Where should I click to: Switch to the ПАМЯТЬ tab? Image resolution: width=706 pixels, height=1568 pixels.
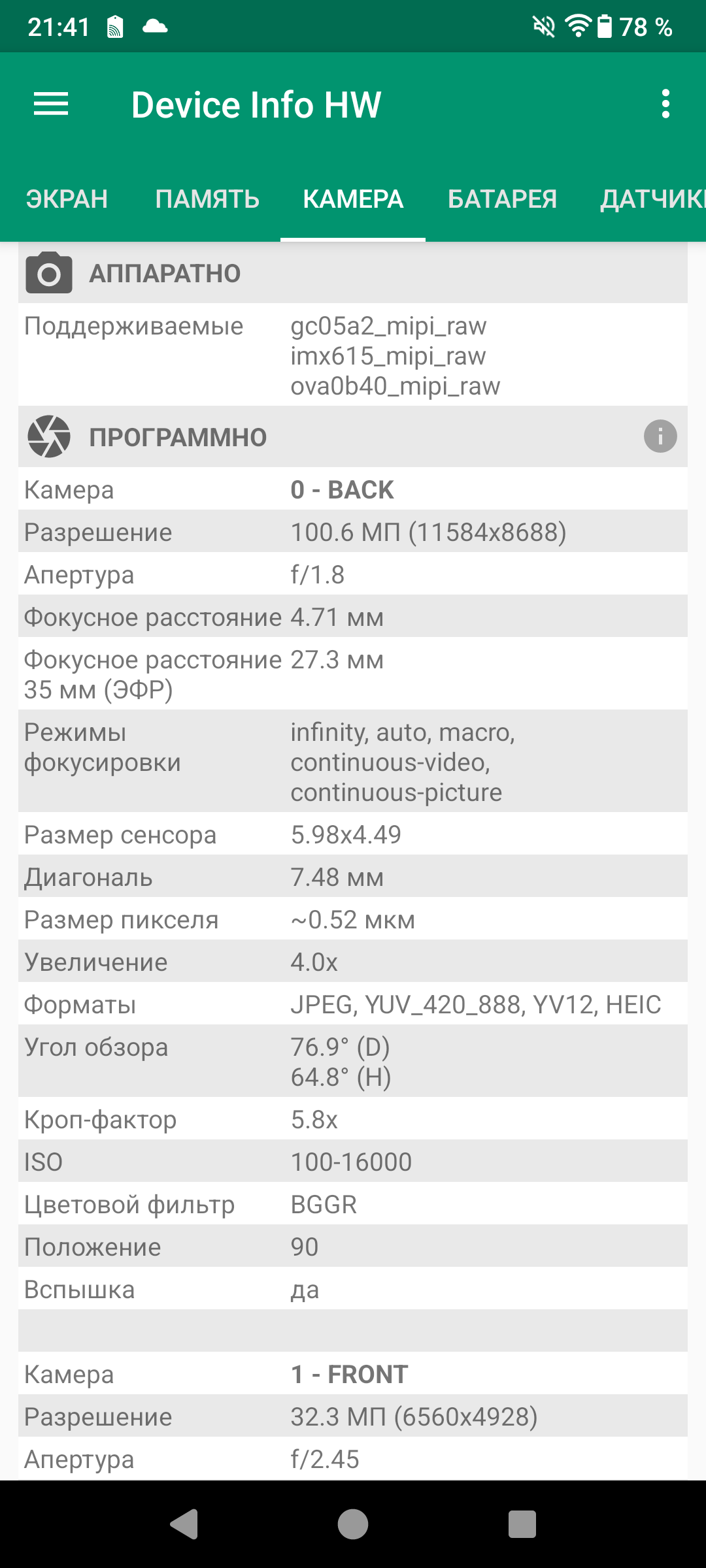pyautogui.click(x=207, y=199)
